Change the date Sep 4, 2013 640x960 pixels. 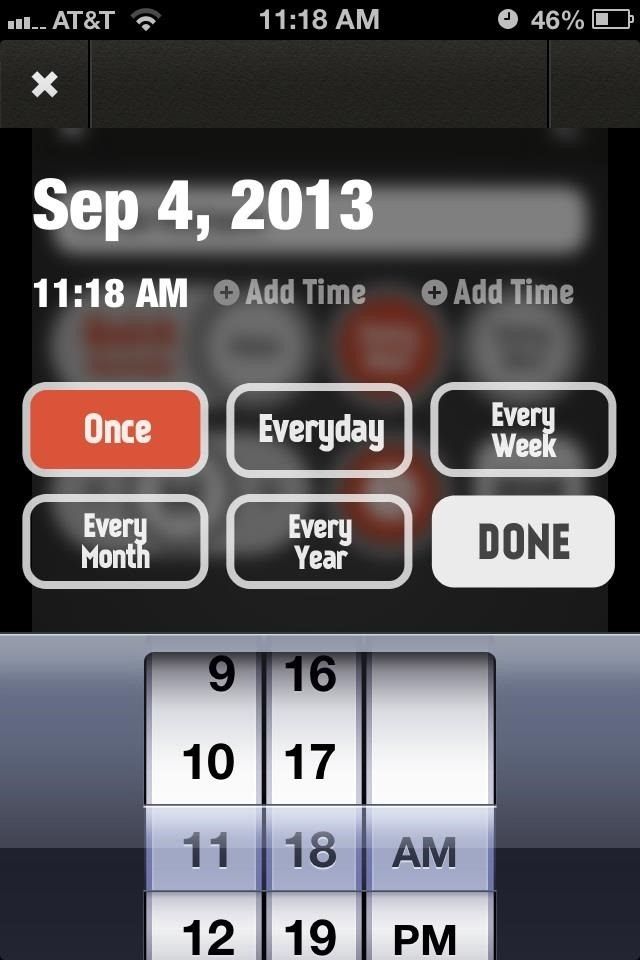[204, 206]
